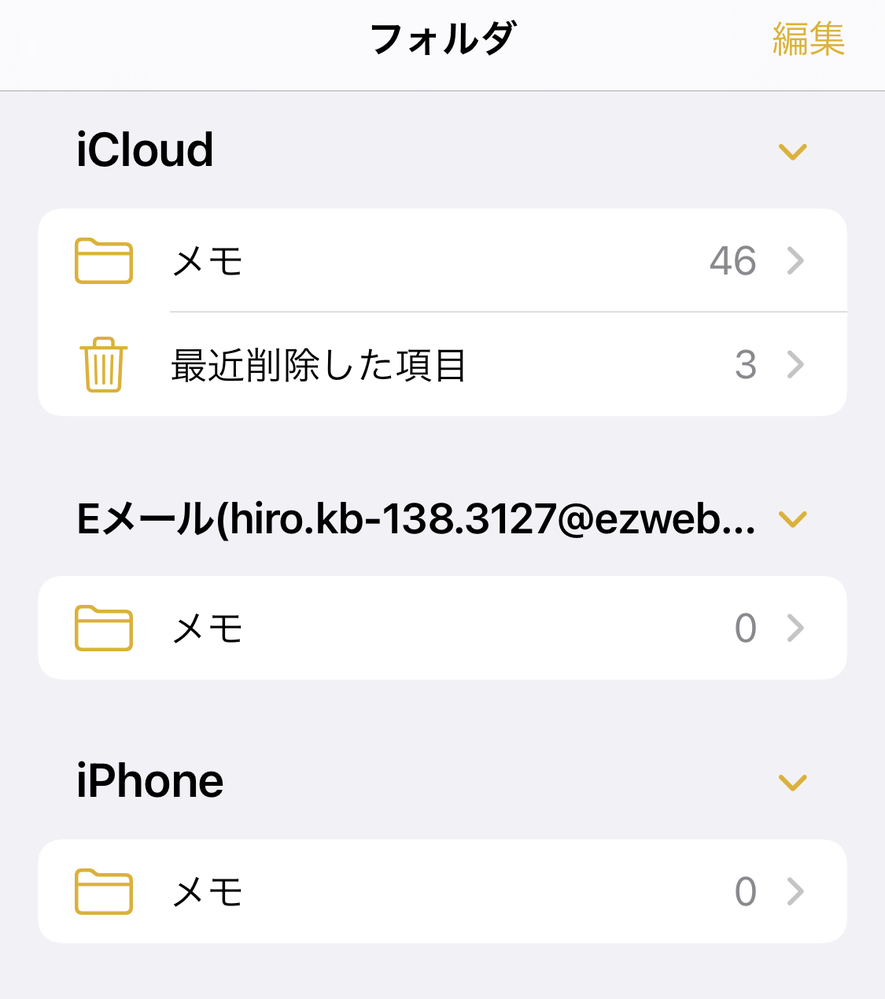Tap the iPhone section header

coord(150,781)
